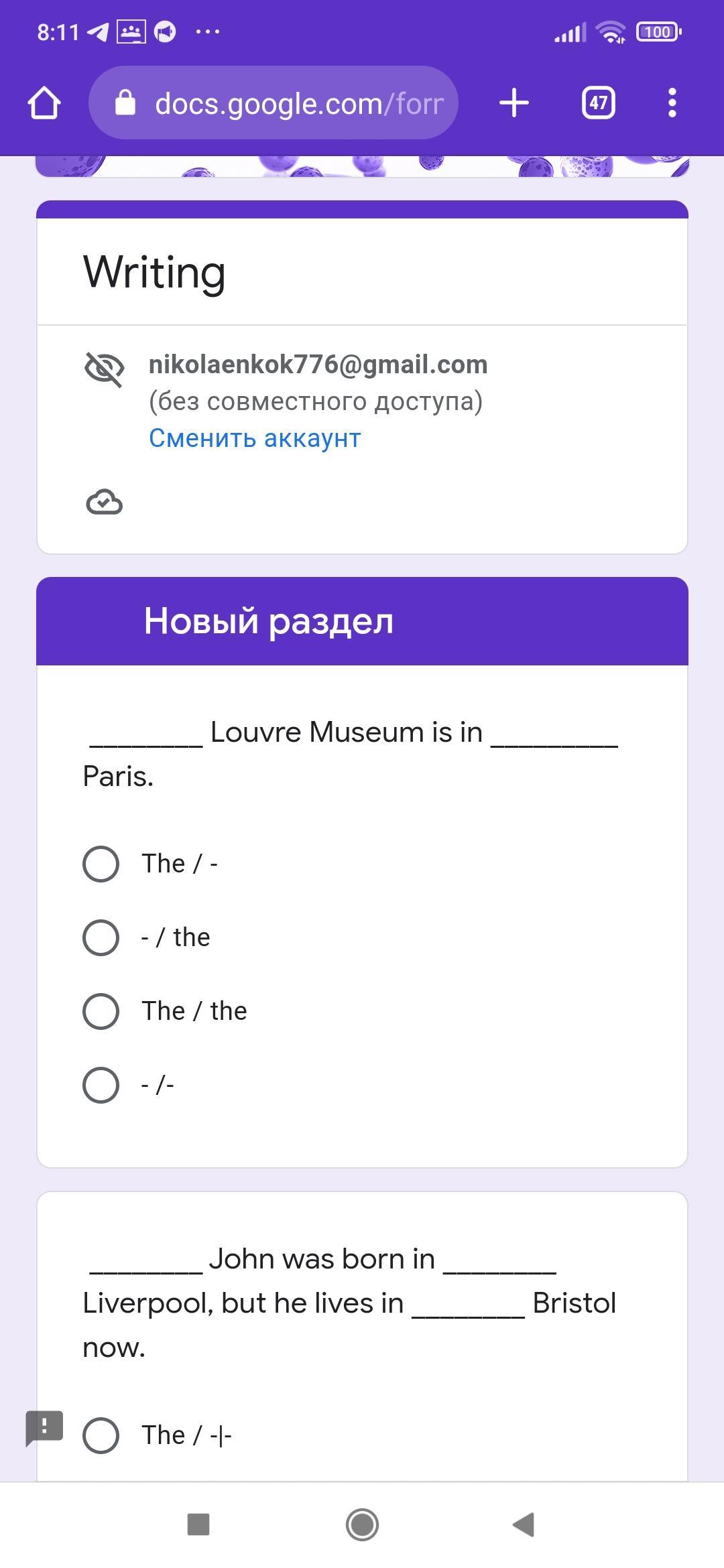Go to browser home page
Screen dimensions: 724x1568
[44, 103]
